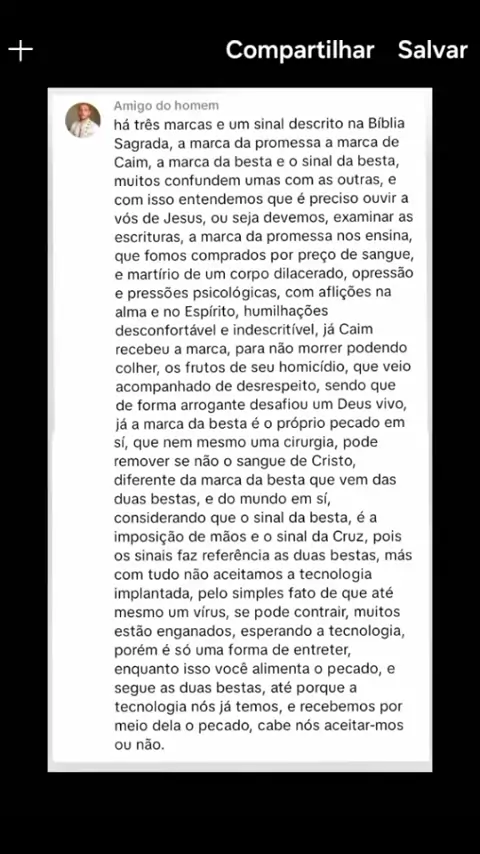Save the image with Salvar
The width and height of the screenshot is (480, 854).
click(x=433, y=50)
